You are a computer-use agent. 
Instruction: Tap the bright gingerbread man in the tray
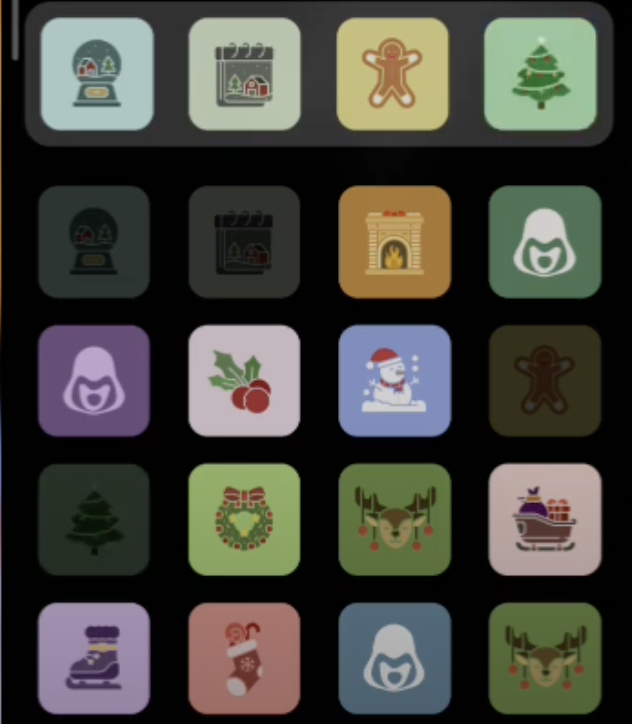point(392,74)
